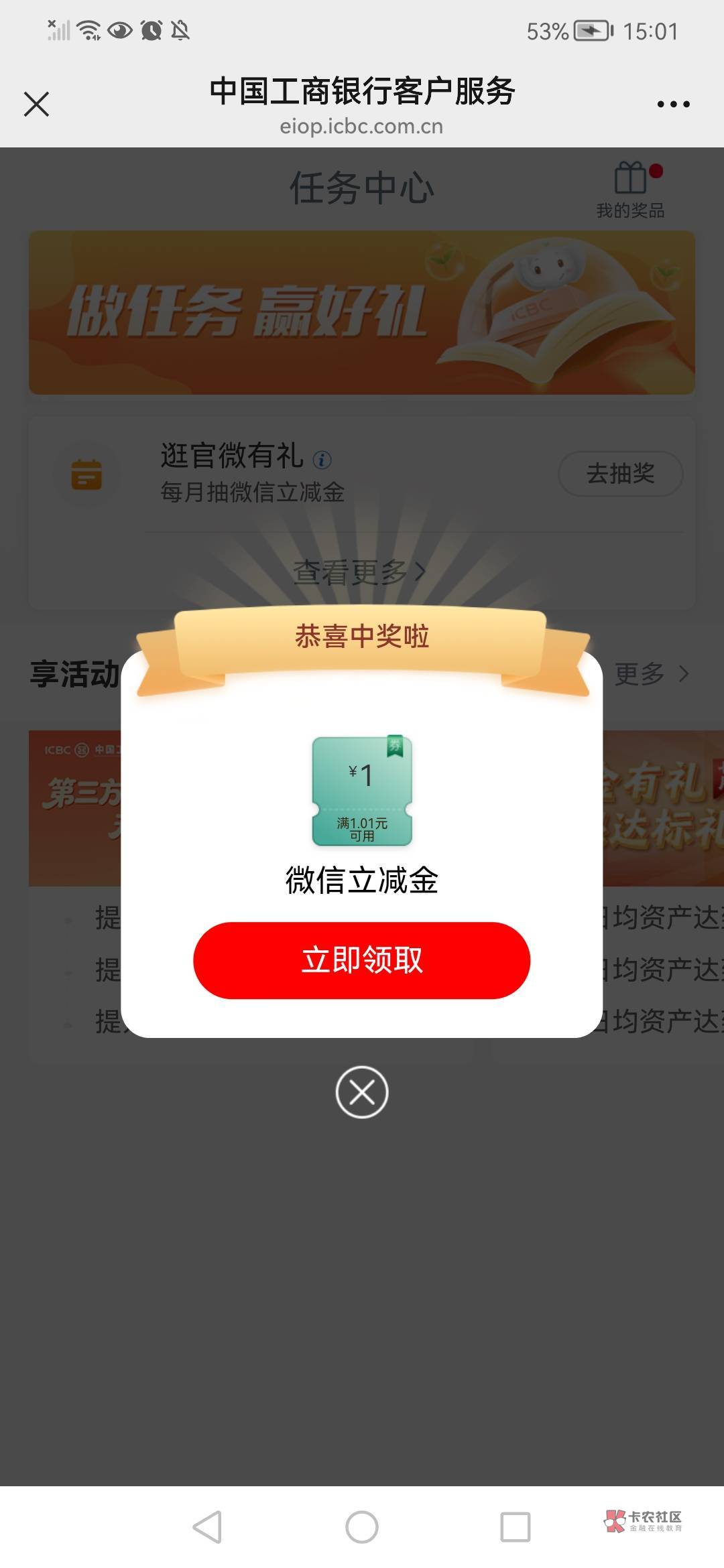724x1568 pixels.
Task: Close the ICBC webpage with the X
Action: tap(36, 104)
